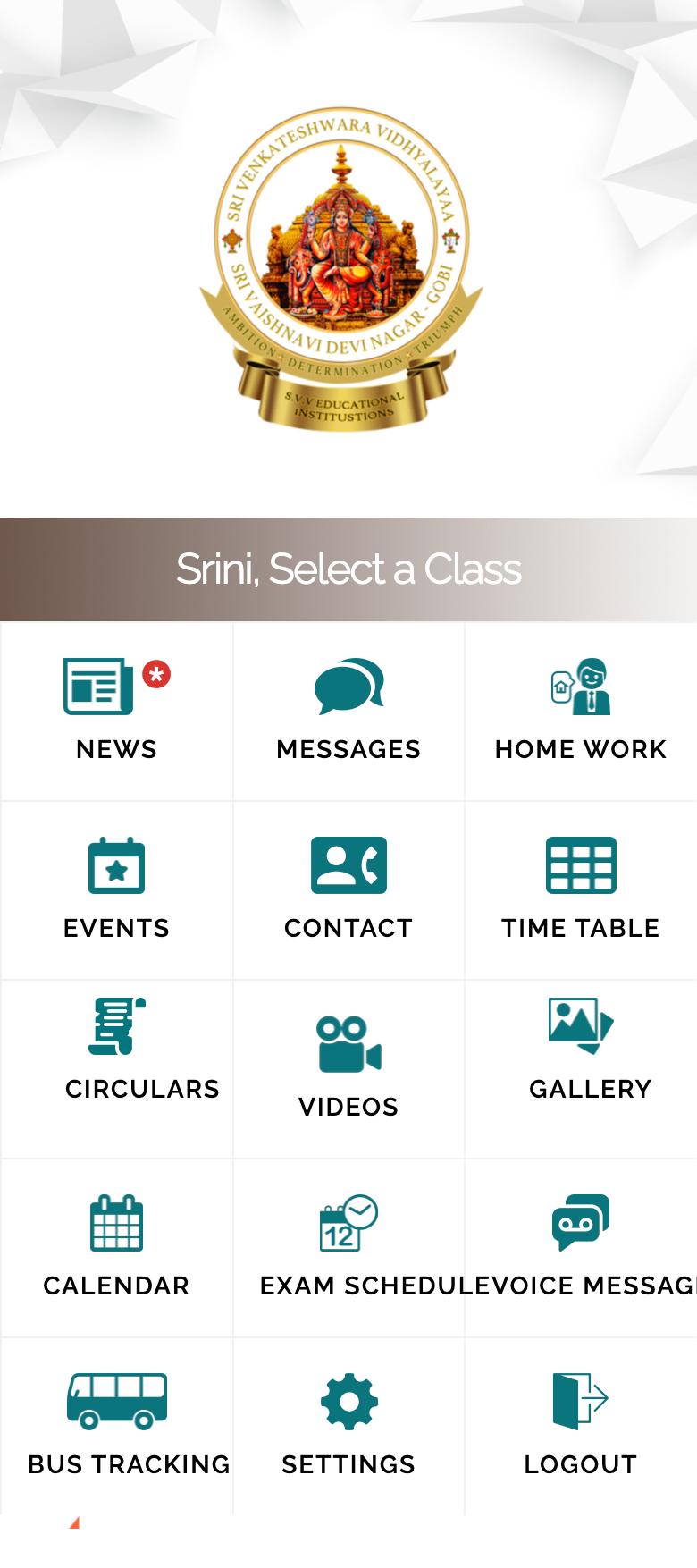Viewport: 697px width, 1568px height.
Task: View the Time Table
Action: [x=581, y=889]
